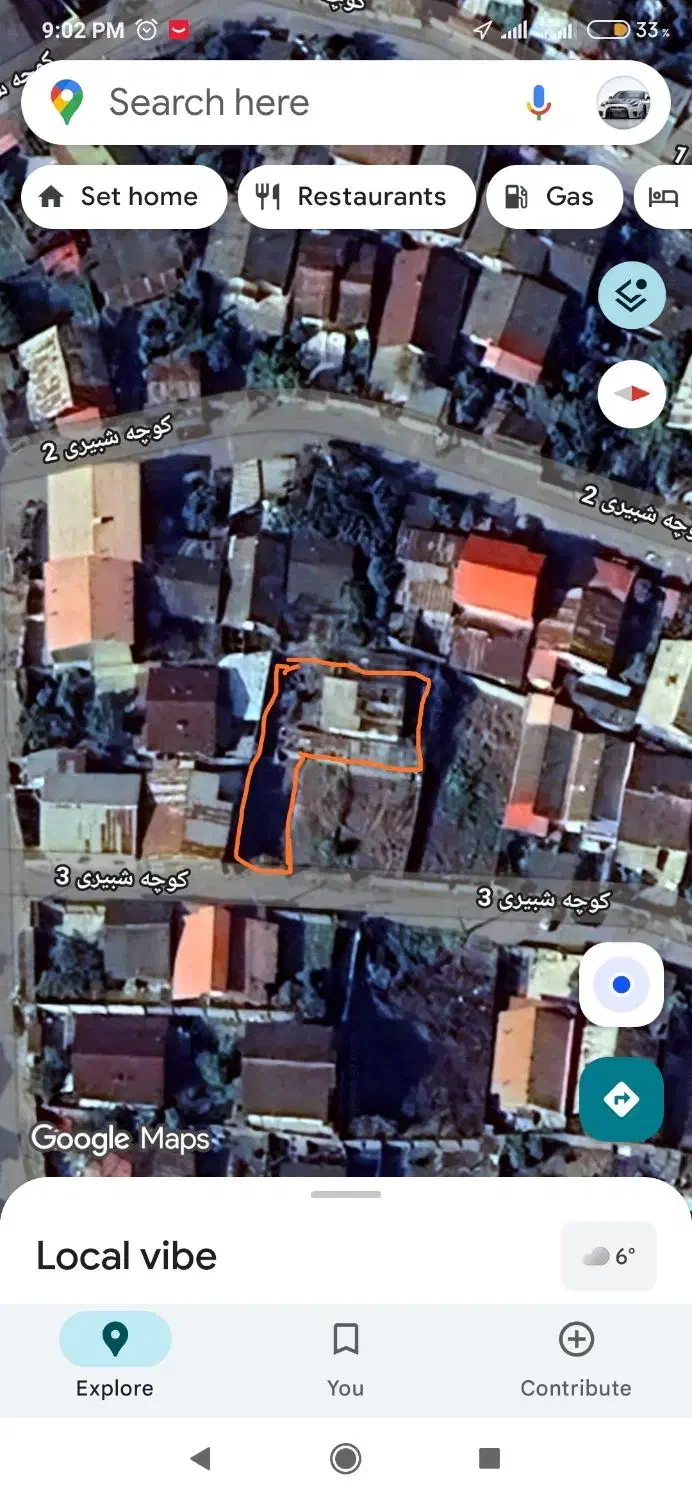Center the map on my location
The height and width of the screenshot is (1500, 692).
[x=621, y=985]
